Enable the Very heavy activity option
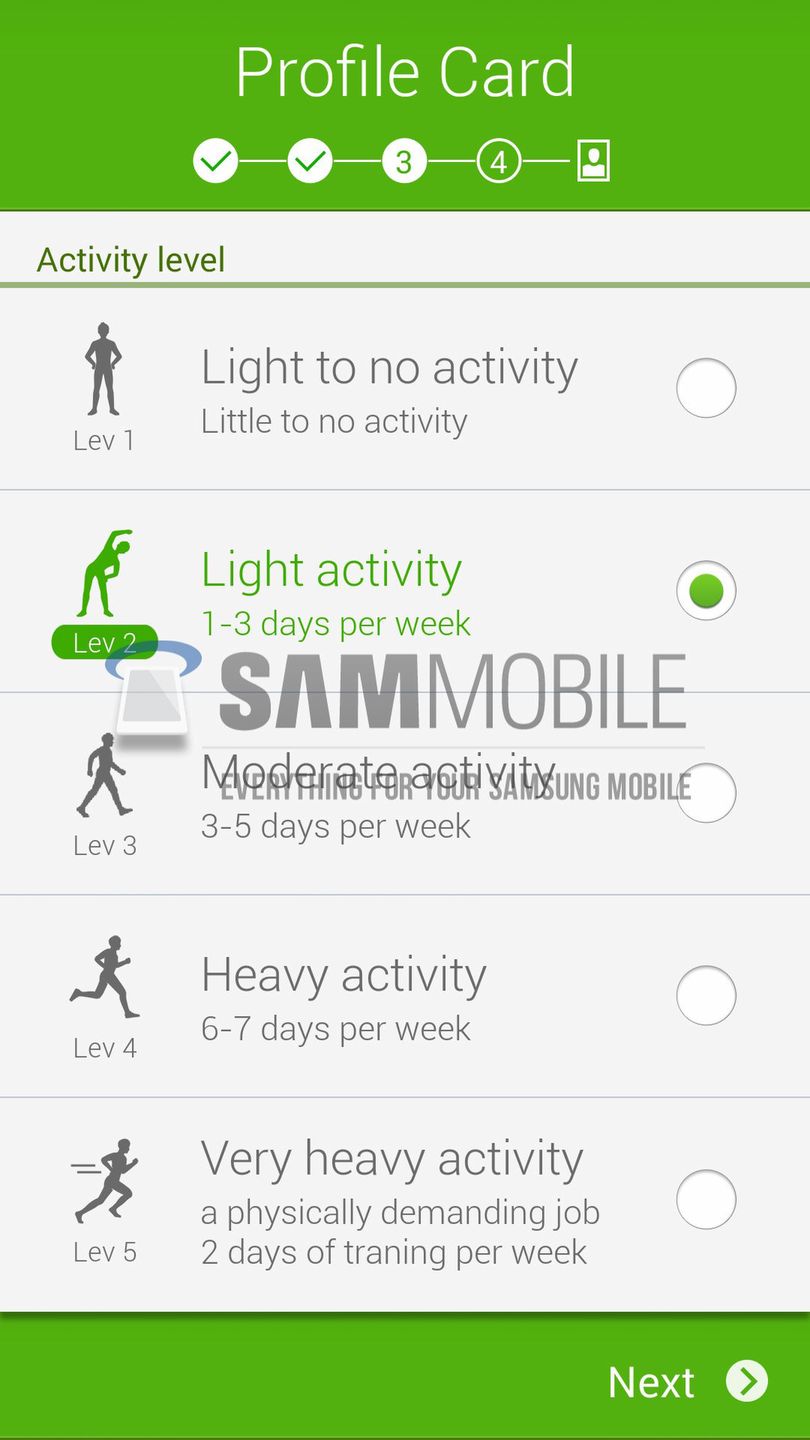The image size is (810, 1440). pyautogui.click(x=706, y=1199)
